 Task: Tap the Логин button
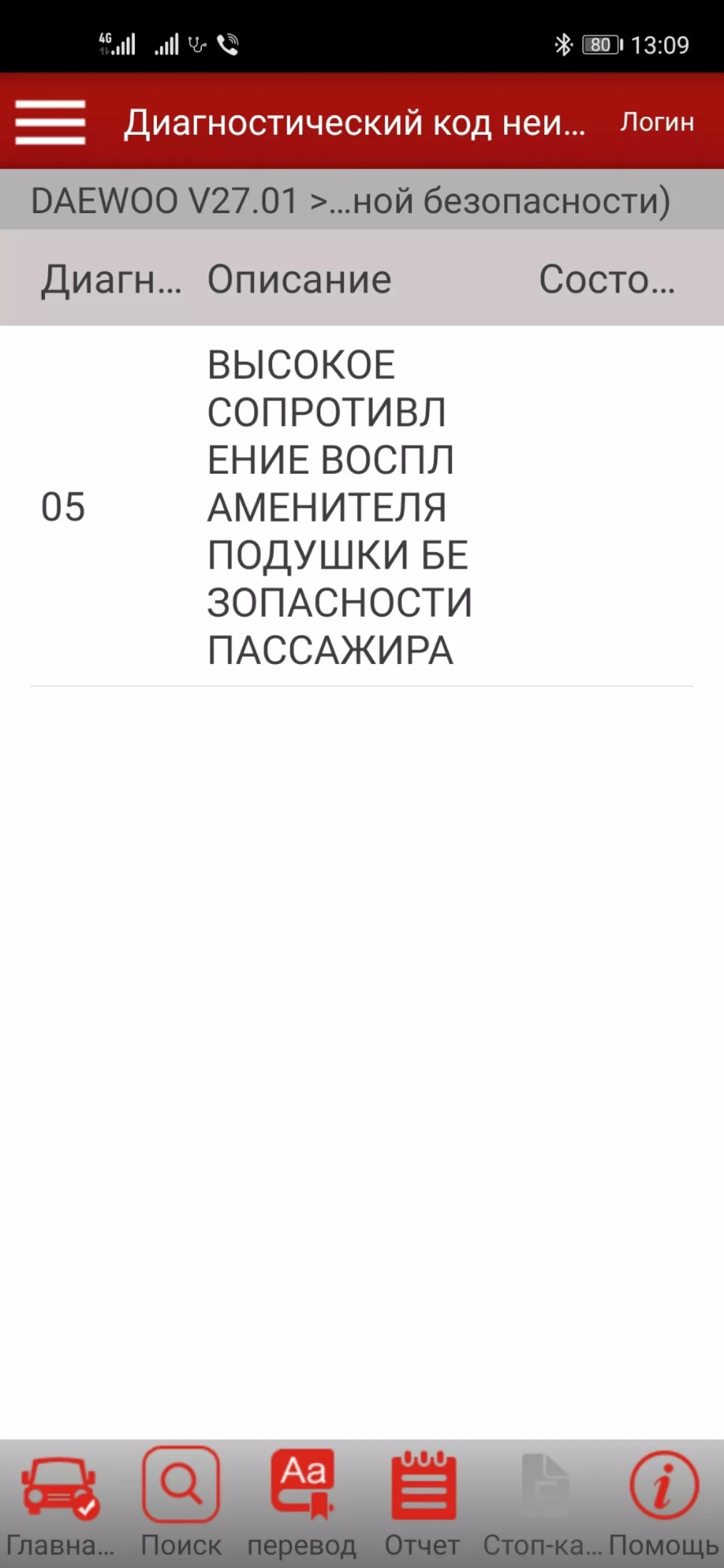click(657, 122)
